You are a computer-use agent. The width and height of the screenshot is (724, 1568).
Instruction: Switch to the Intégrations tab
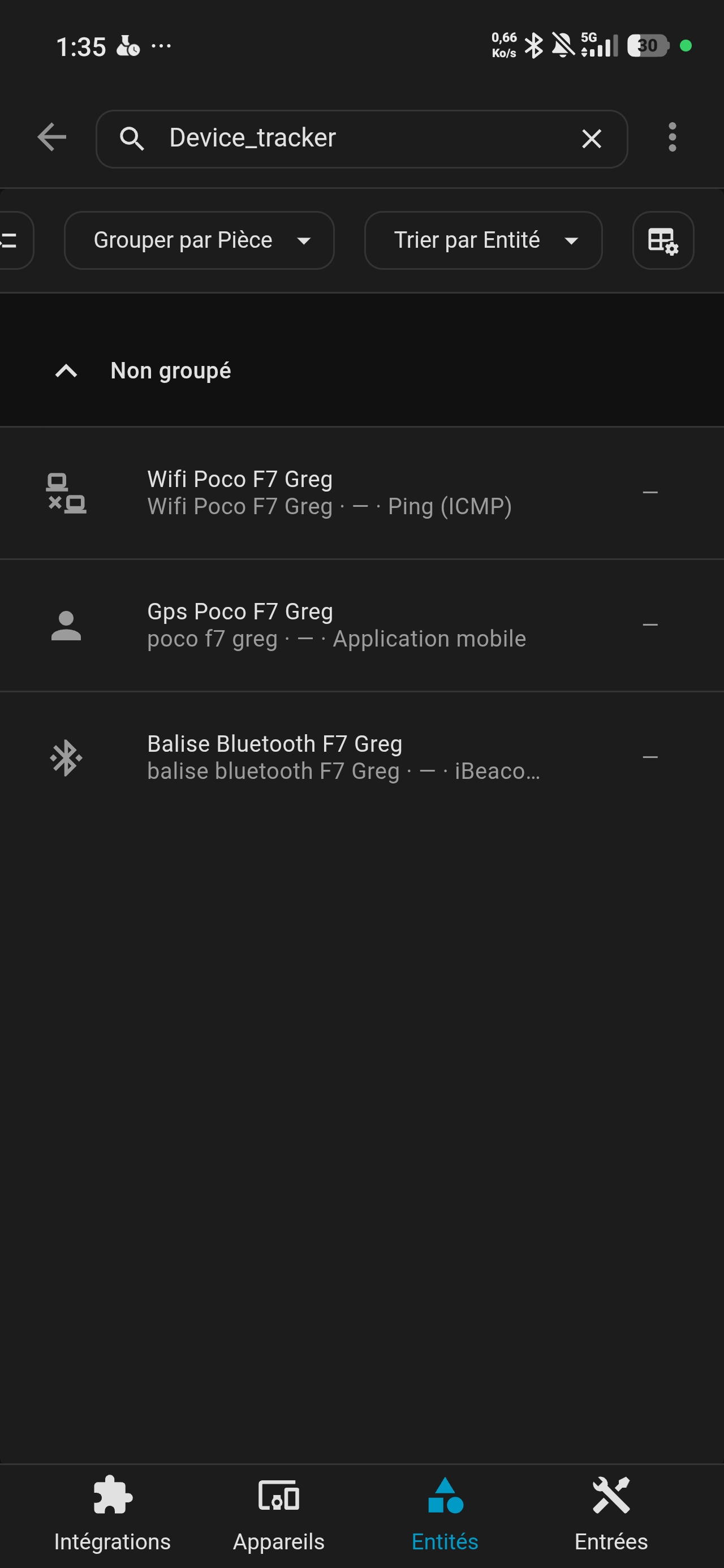tap(113, 1514)
